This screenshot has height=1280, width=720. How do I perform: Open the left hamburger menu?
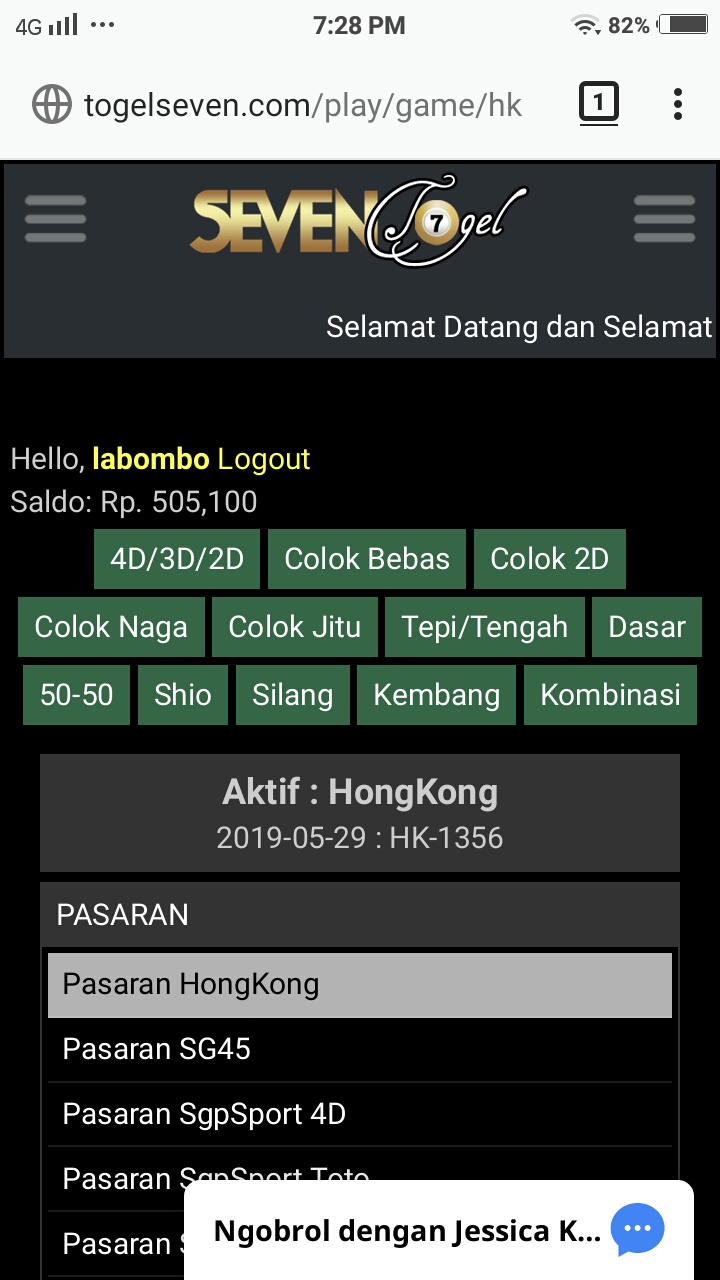(55, 219)
